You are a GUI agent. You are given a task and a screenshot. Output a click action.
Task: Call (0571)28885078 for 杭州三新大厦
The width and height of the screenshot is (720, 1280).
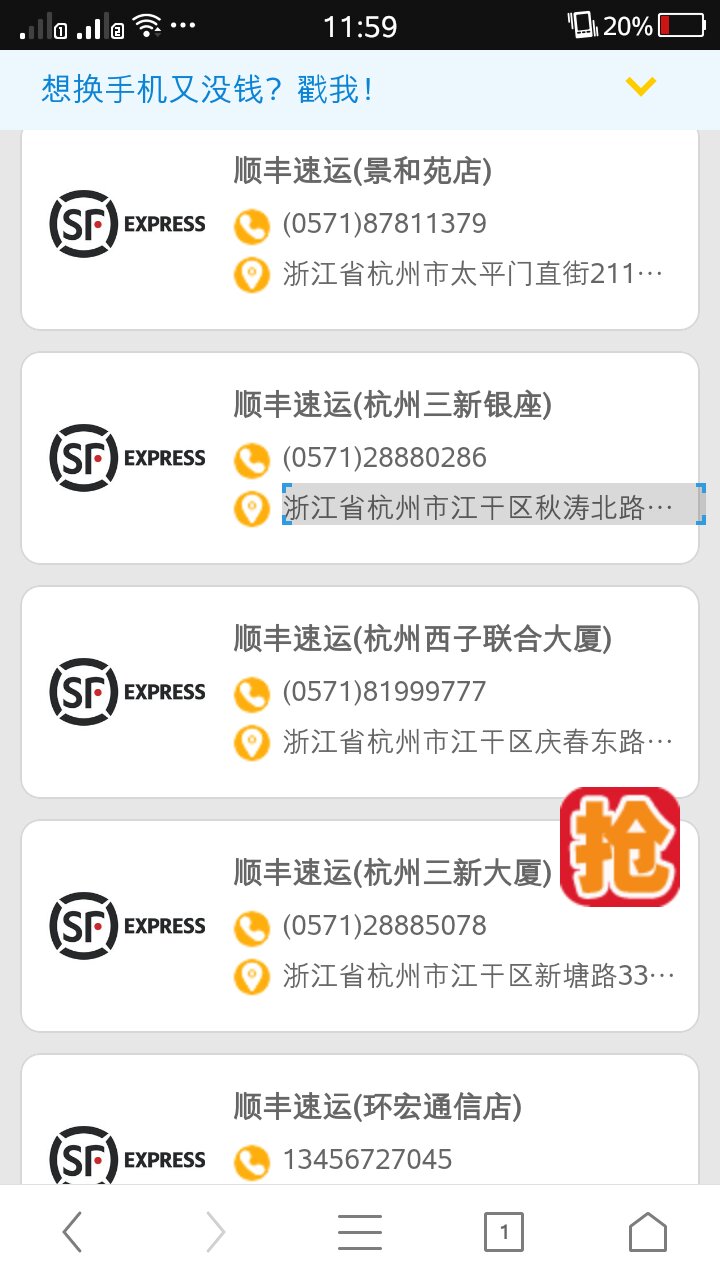point(385,926)
